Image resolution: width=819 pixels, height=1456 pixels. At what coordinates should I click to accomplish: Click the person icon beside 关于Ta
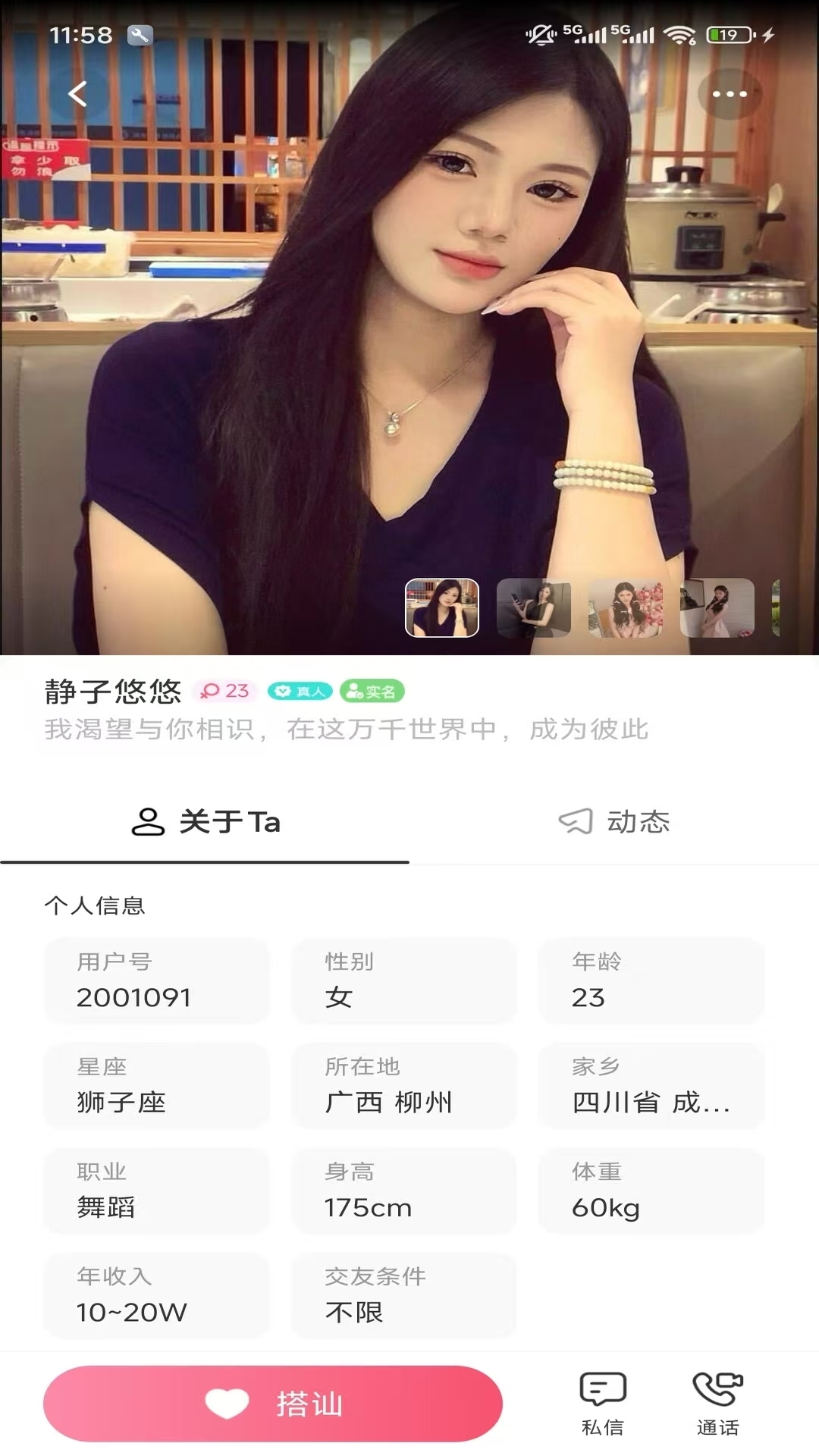[x=149, y=821]
